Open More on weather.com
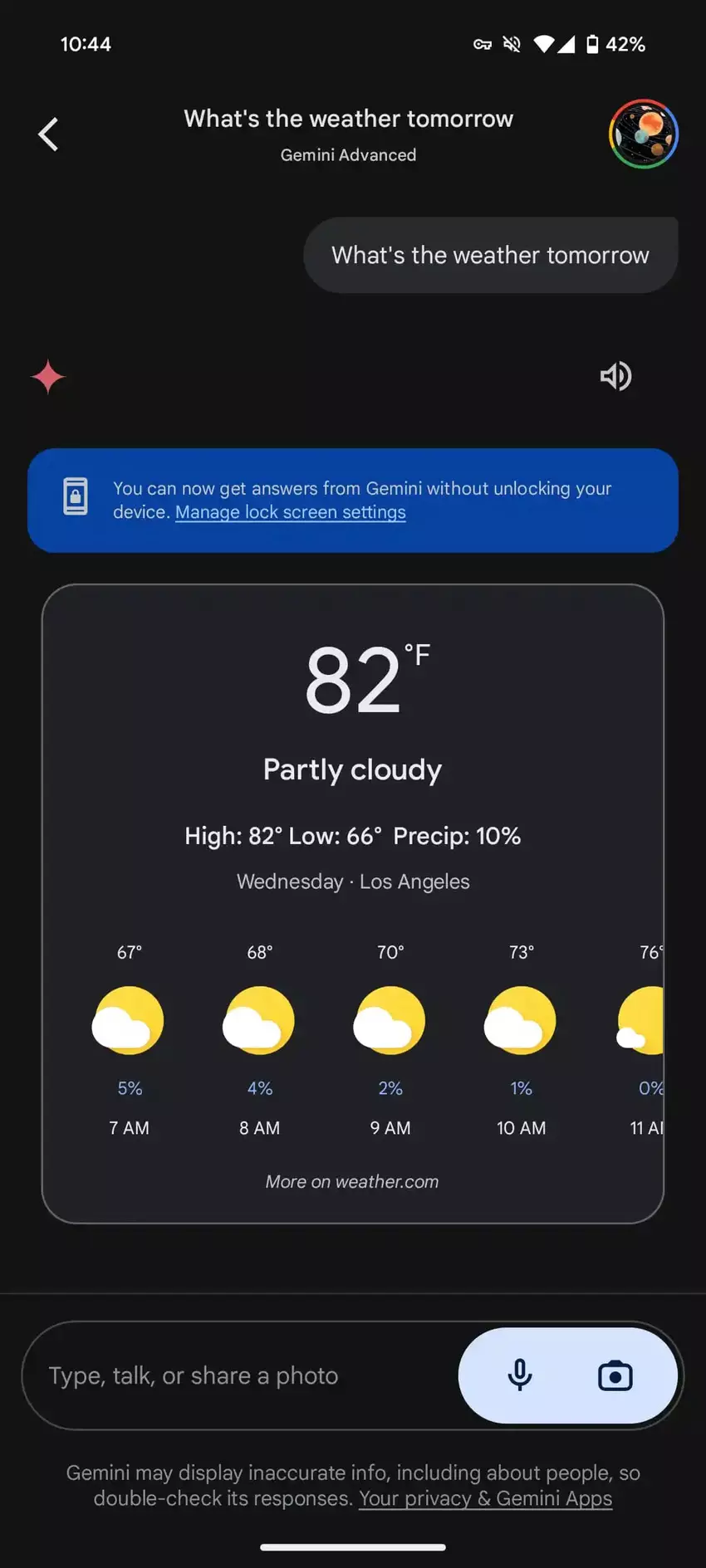706x1568 pixels. tap(352, 1181)
